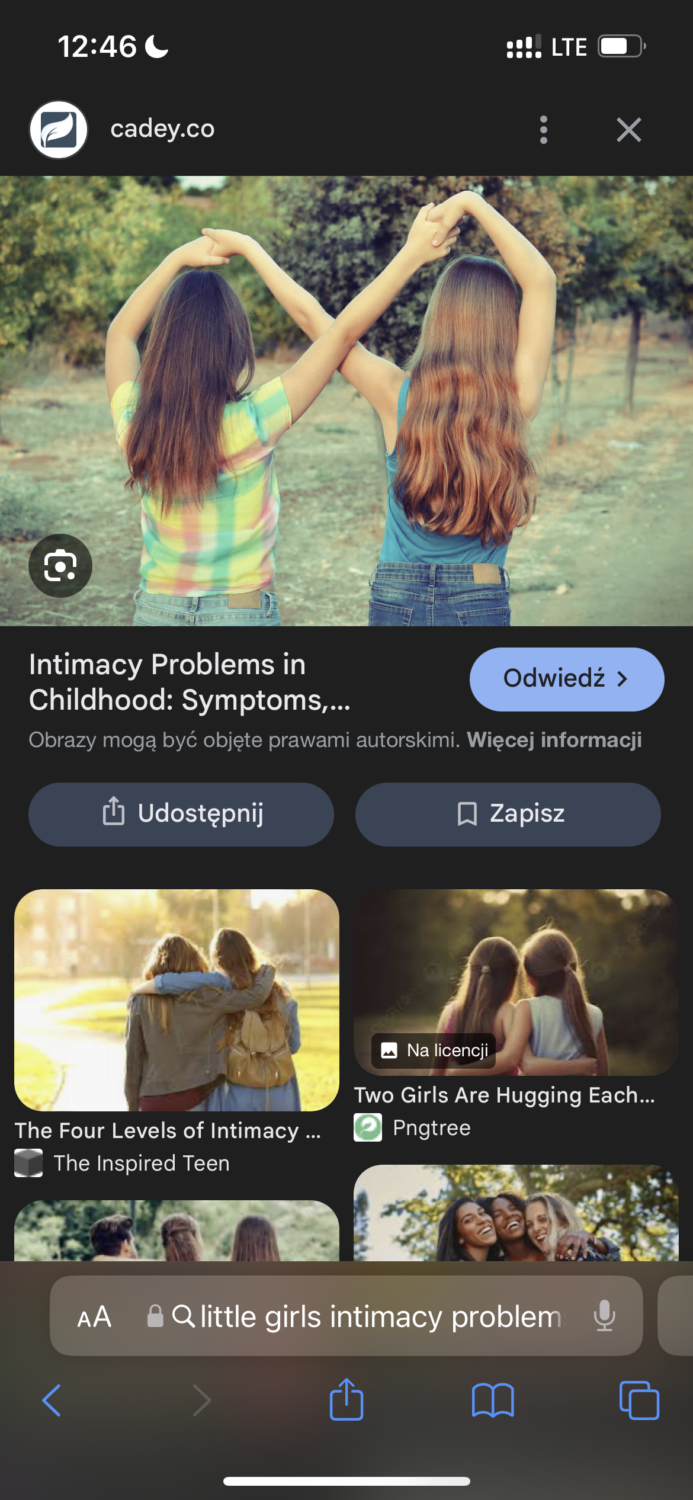Show all open Safari tabs

click(x=639, y=1400)
